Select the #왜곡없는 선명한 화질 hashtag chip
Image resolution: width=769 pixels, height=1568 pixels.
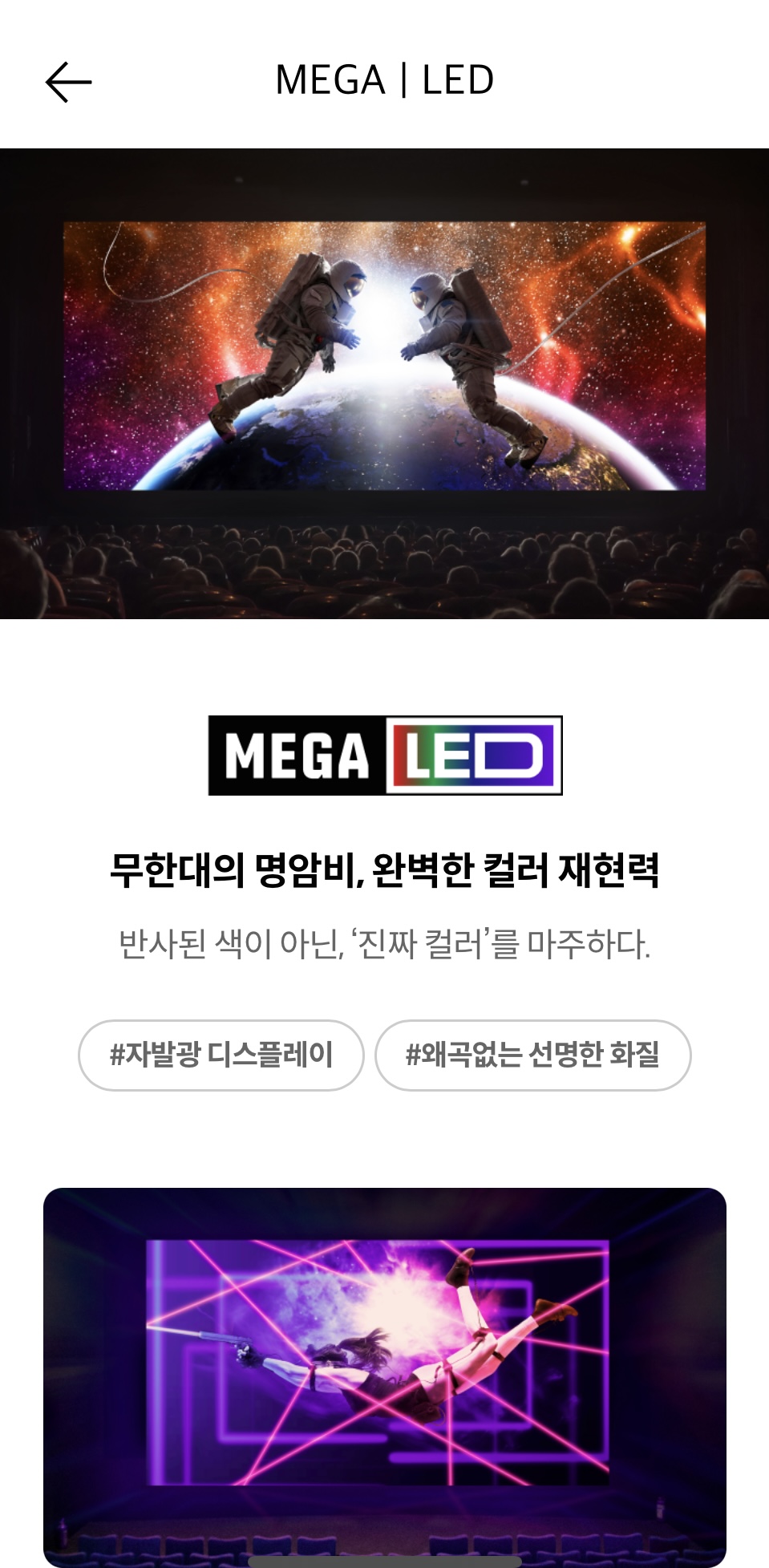[x=532, y=1055]
